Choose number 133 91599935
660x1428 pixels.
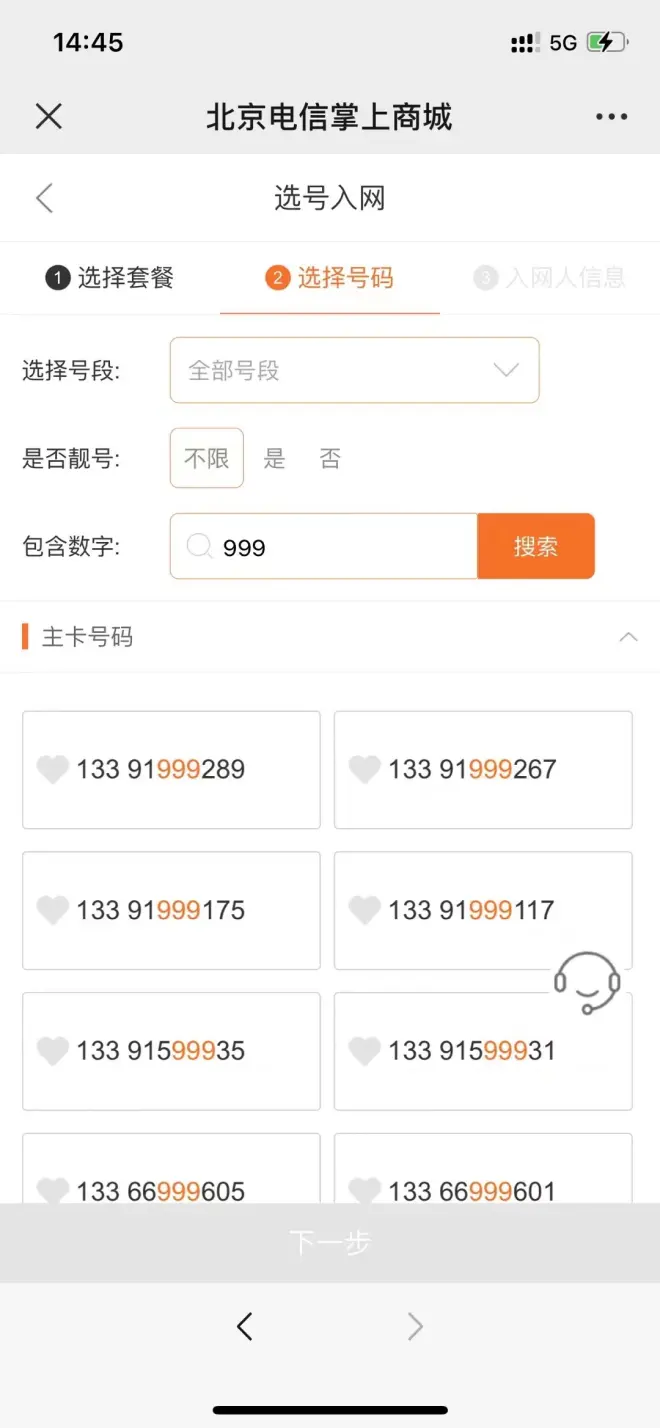172,1051
